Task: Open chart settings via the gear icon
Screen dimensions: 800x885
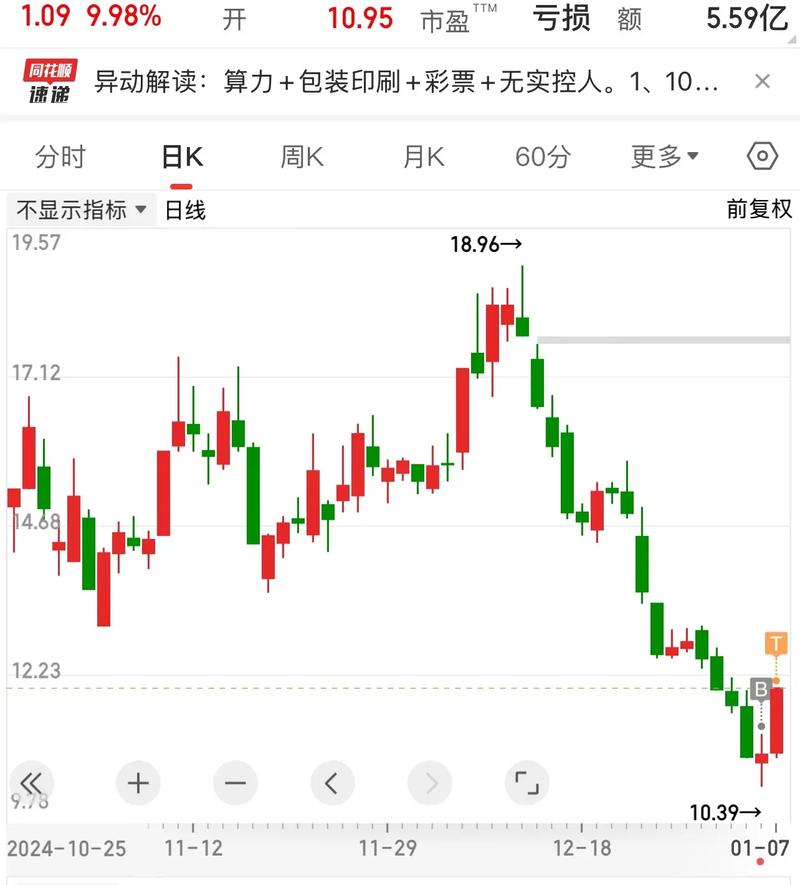Action: (762, 155)
